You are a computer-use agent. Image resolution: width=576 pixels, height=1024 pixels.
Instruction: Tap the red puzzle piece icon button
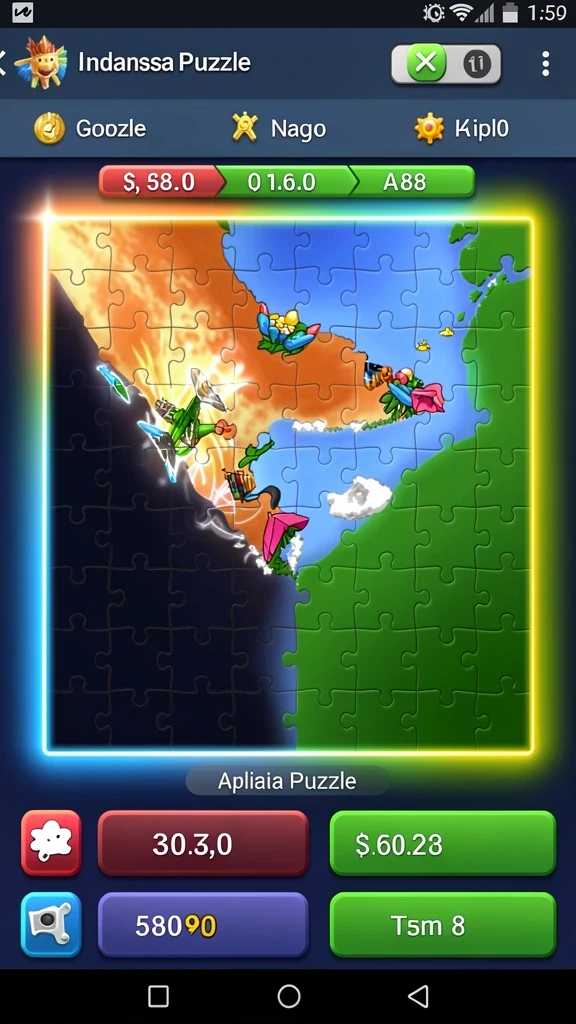(x=52, y=843)
